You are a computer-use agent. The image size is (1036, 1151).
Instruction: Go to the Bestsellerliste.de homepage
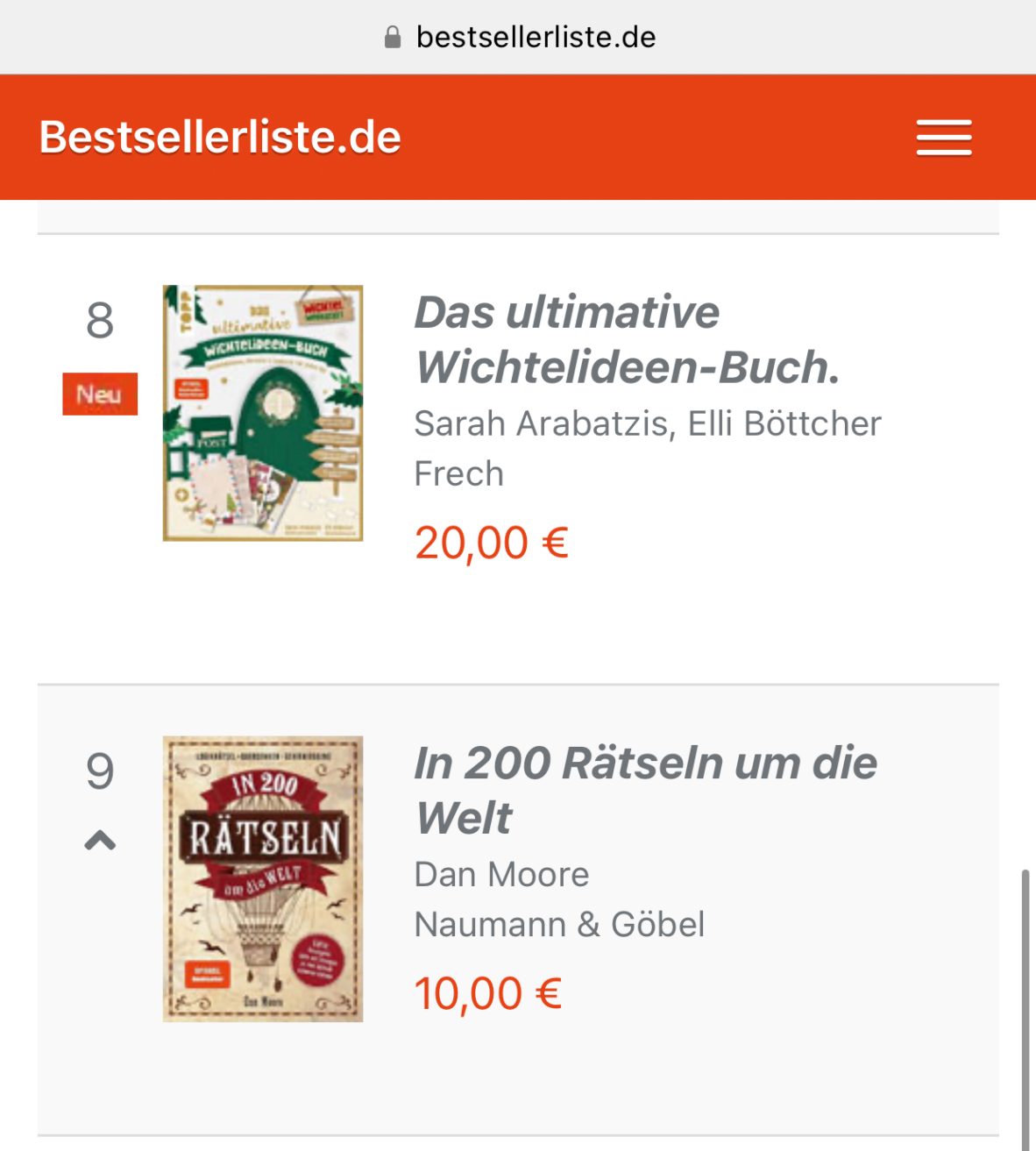coord(220,138)
